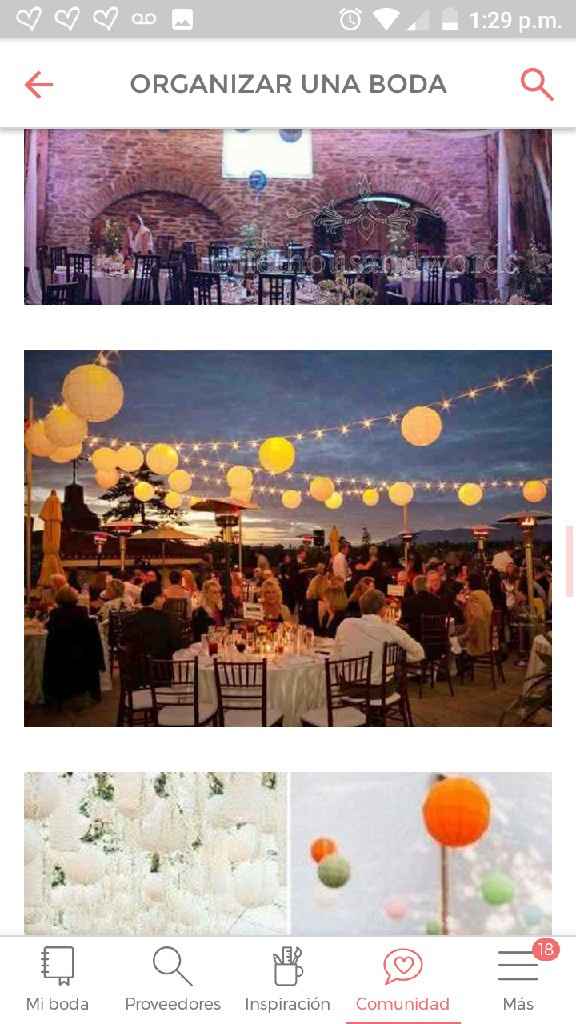The image size is (576, 1024).
Task: Open the brick hall reception photo
Action: [x=288, y=217]
